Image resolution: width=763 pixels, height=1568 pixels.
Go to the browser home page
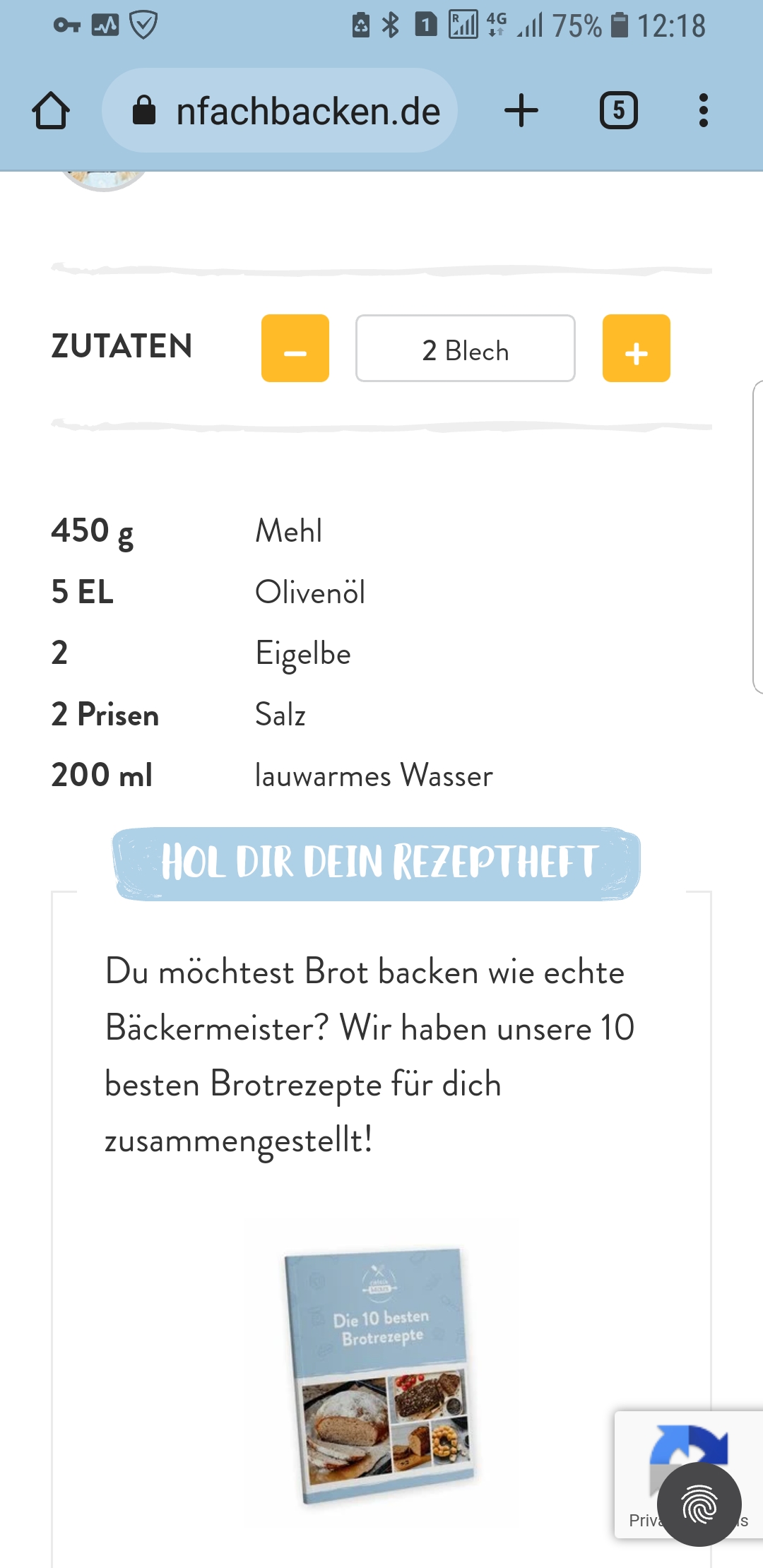tap(51, 111)
